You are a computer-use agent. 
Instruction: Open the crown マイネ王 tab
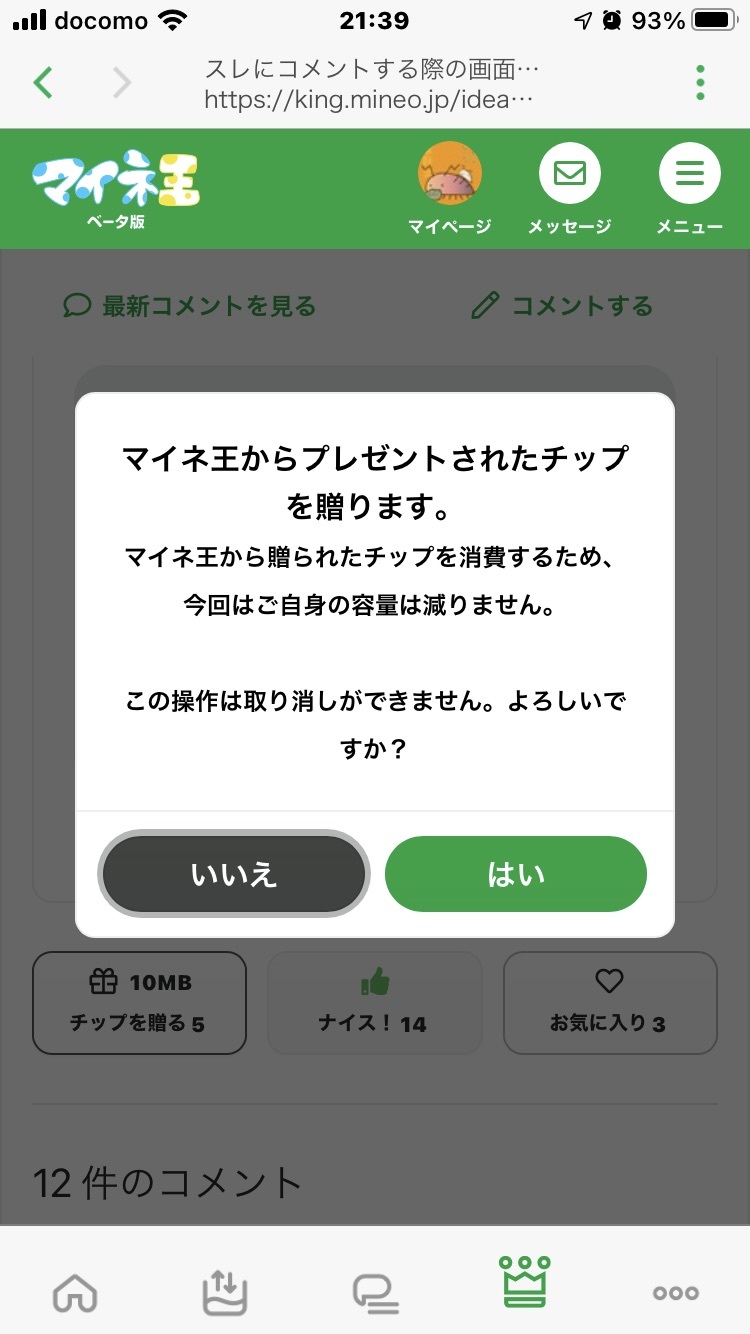tap(525, 1282)
